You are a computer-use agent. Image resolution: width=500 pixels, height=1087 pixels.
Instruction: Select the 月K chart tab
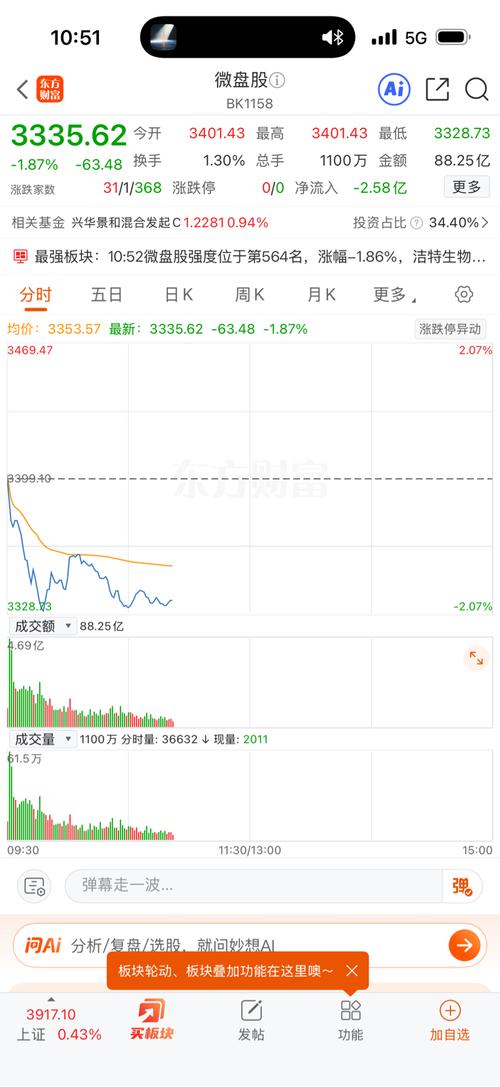pyautogui.click(x=321, y=295)
